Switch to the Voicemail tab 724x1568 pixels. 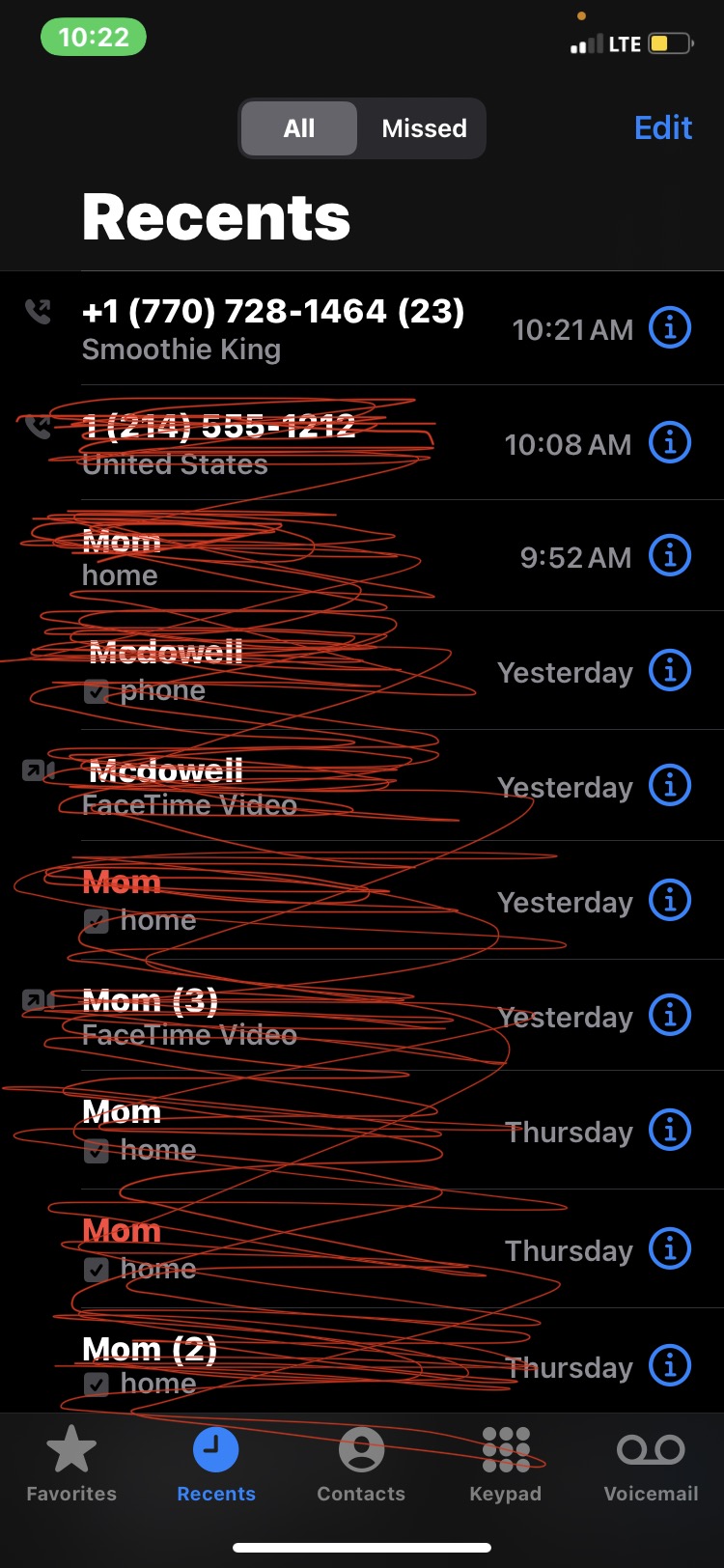point(651,1464)
